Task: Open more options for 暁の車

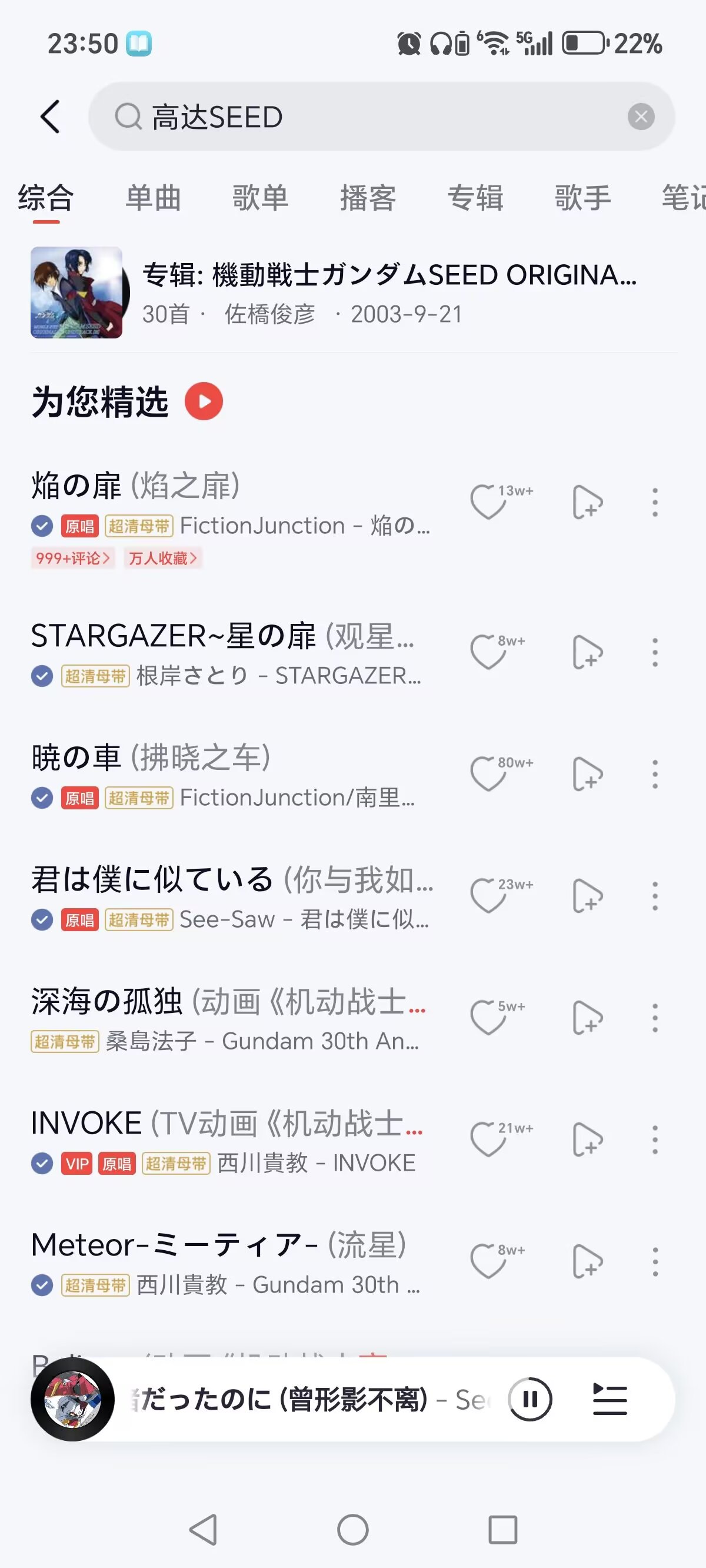Action: click(x=655, y=774)
